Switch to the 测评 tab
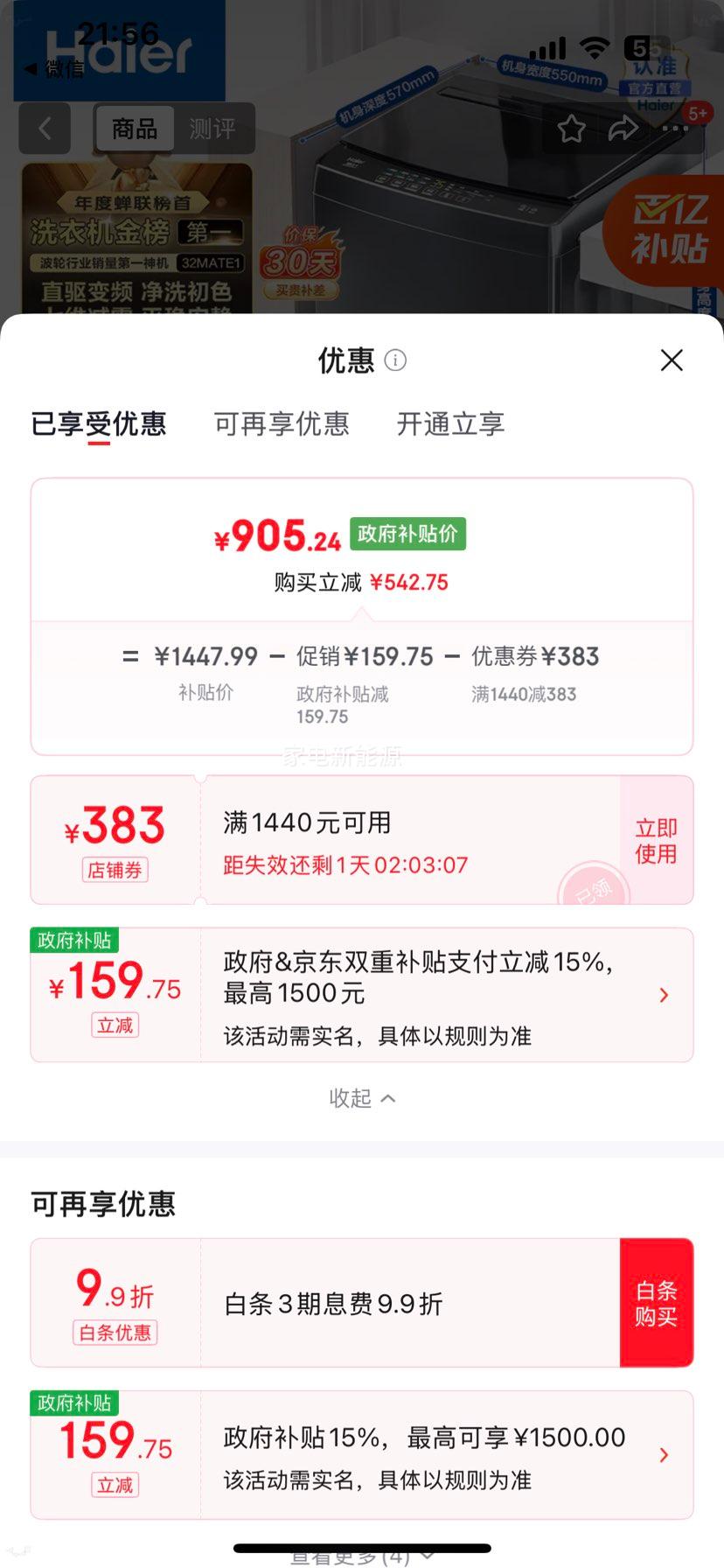Screen dimensions: 724x1568 click(x=212, y=129)
